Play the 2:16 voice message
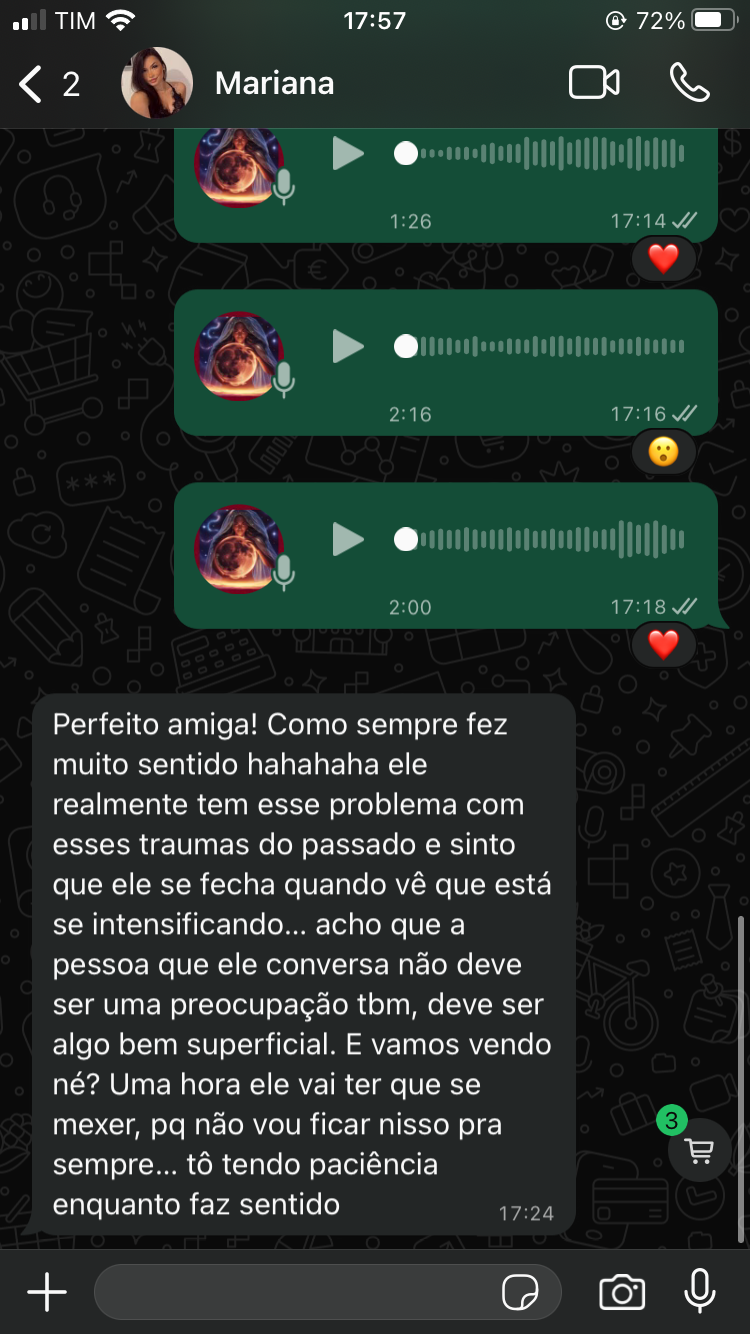This screenshot has height=1334, width=750. tap(348, 346)
